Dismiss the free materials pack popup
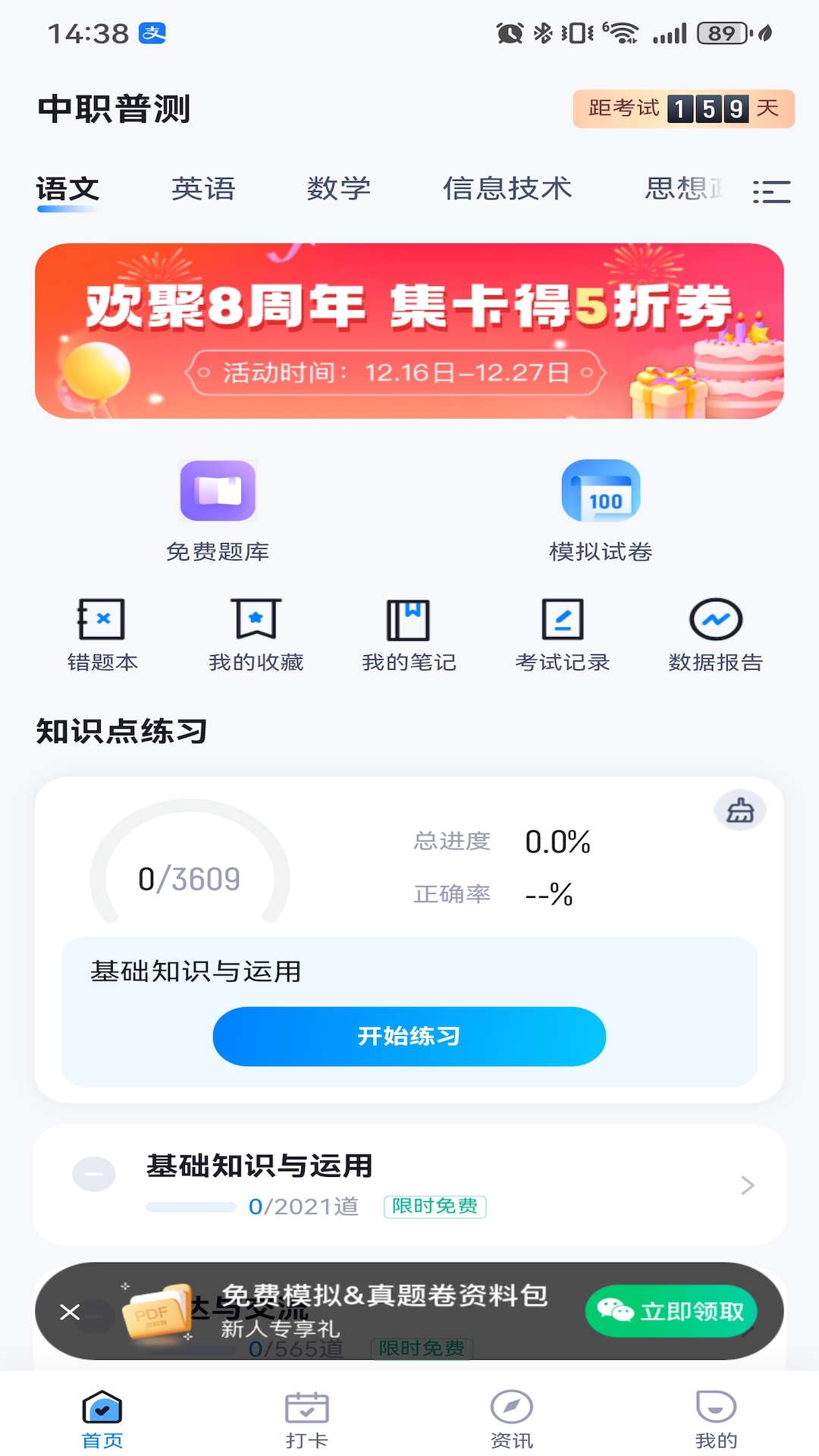Viewport: 819px width, 1456px height. click(70, 1312)
